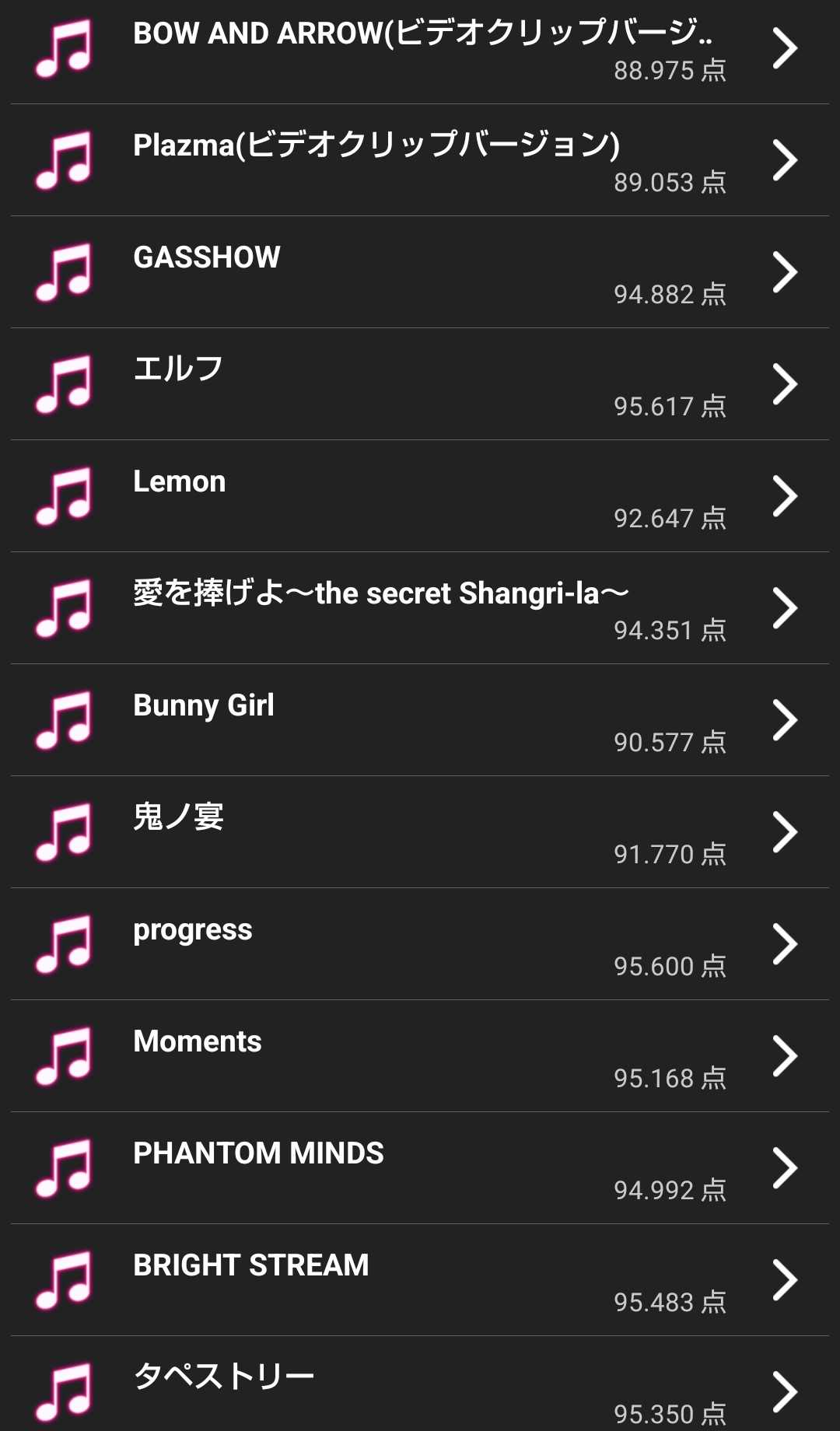The height and width of the screenshot is (1431, 840).
Task: Open GASSHOW score details
Action: (x=420, y=273)
